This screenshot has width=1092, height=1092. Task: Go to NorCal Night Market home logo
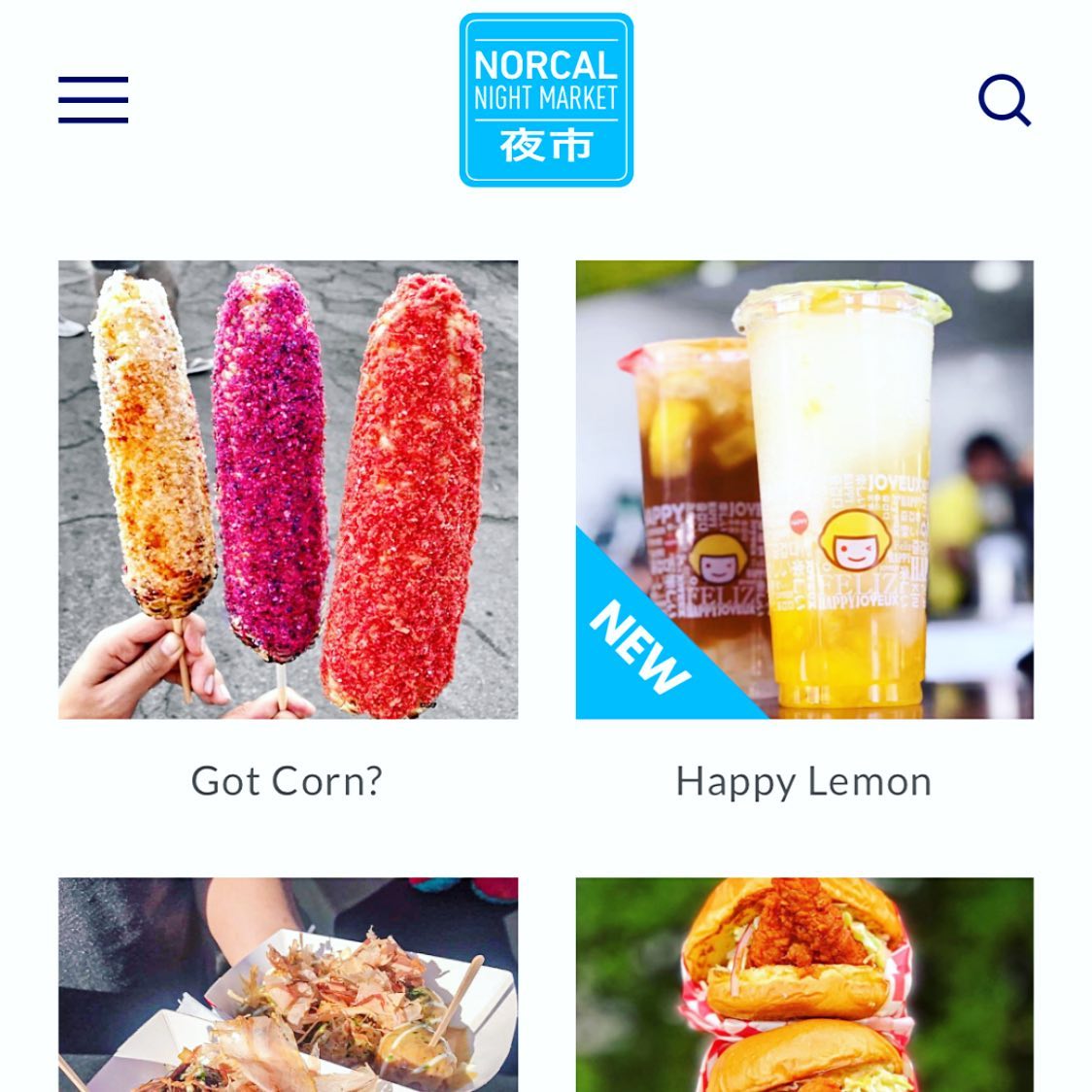point(546,100)
